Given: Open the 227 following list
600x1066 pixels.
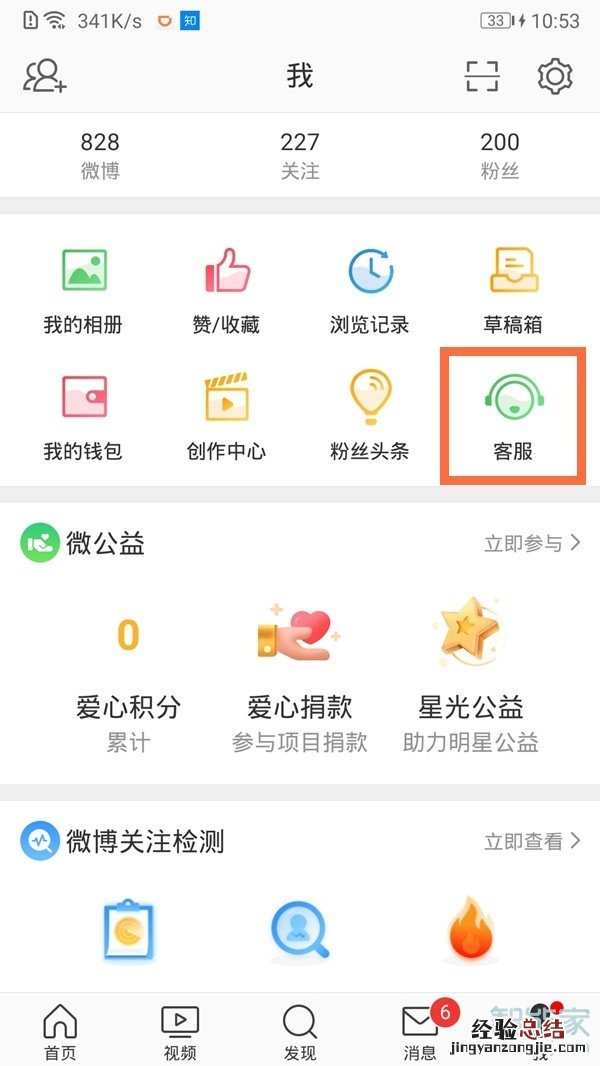Looking at the screenshot, I should point(300,155).
